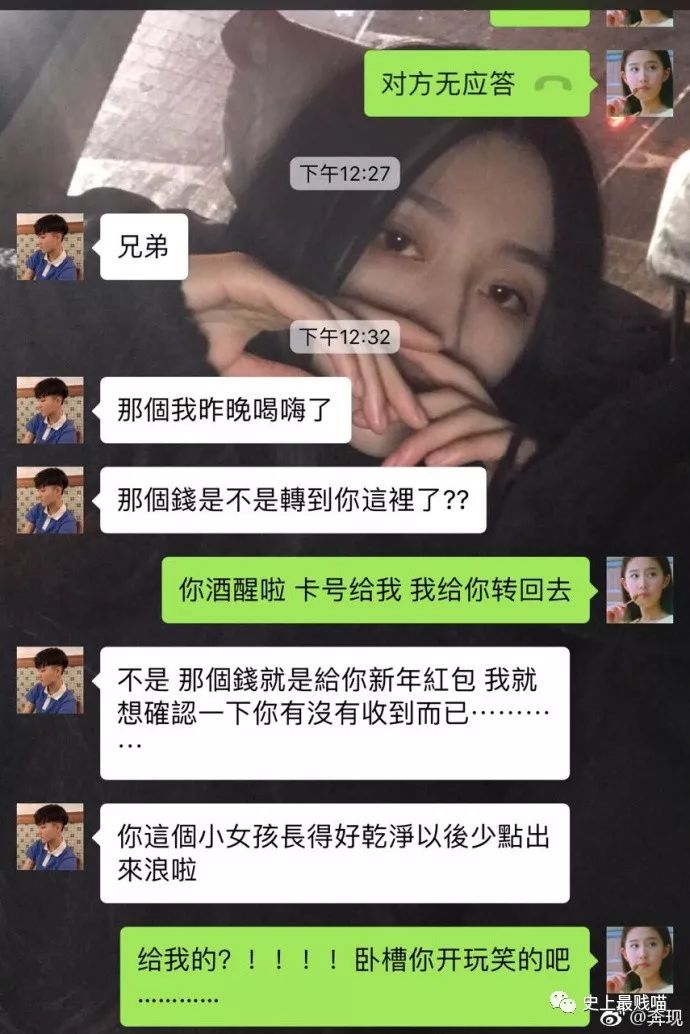This screenshot has width=690, height=1034.
Task: Open the avatar next to 你這個小女孩 message
Action: click(50, 837)
